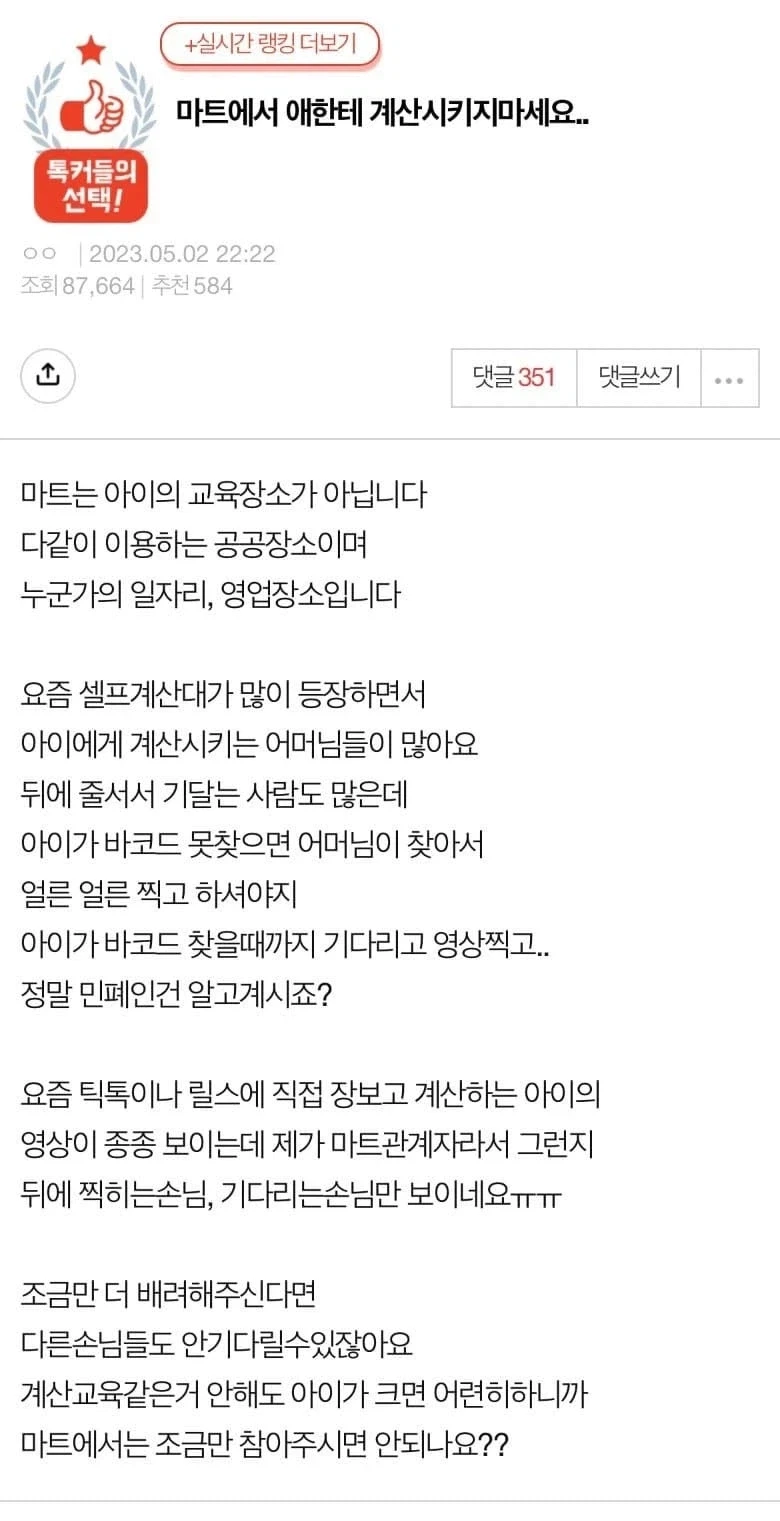Image resolution: width=780 pixels, height=1521 pixels.
Task: Tap 댓글쓰기 to write a comment
Action: [x=639, y=377]
